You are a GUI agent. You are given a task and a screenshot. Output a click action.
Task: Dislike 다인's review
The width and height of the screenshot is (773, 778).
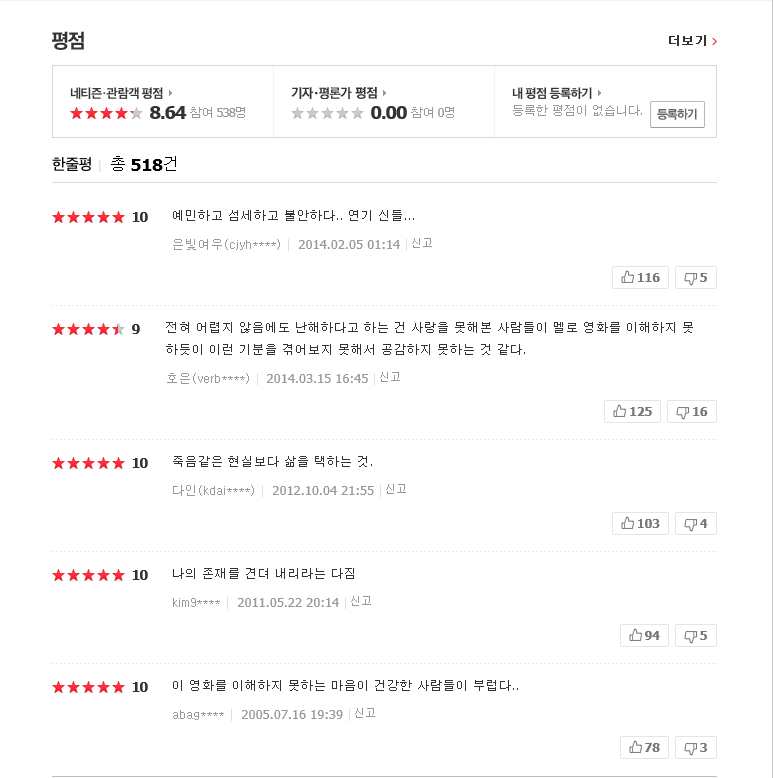pyautogui.click(x=695, y=523)
